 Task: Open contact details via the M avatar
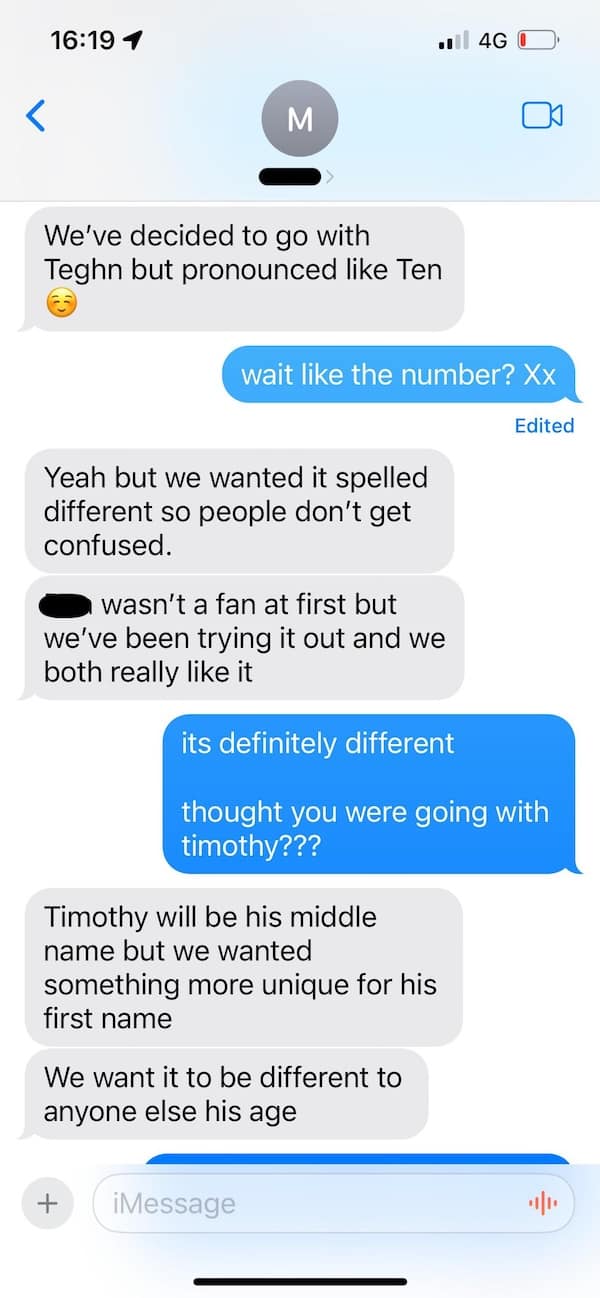299,119
